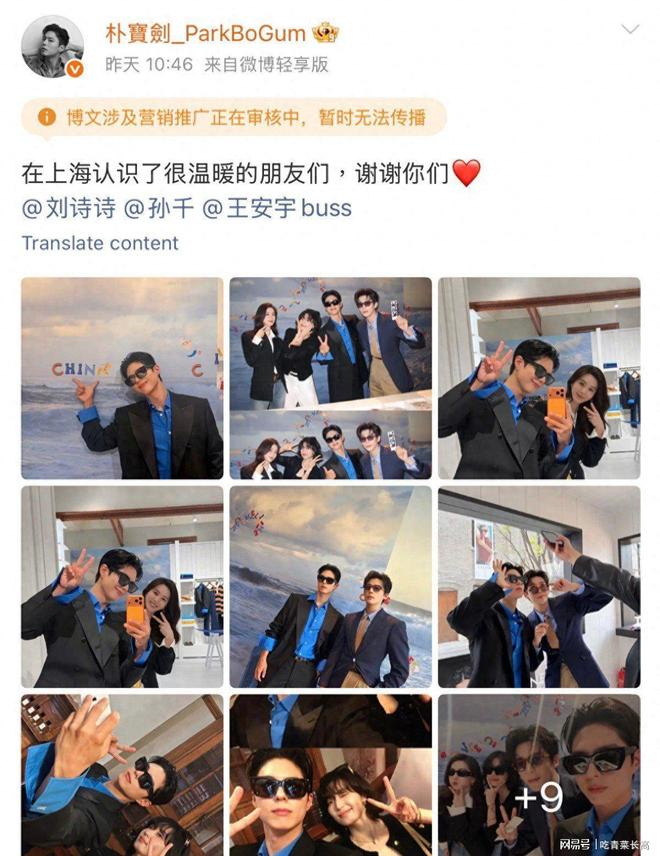Open the +9 tile for more photos
This screenshot has height=856, width=660.
(x=539, y=775)
